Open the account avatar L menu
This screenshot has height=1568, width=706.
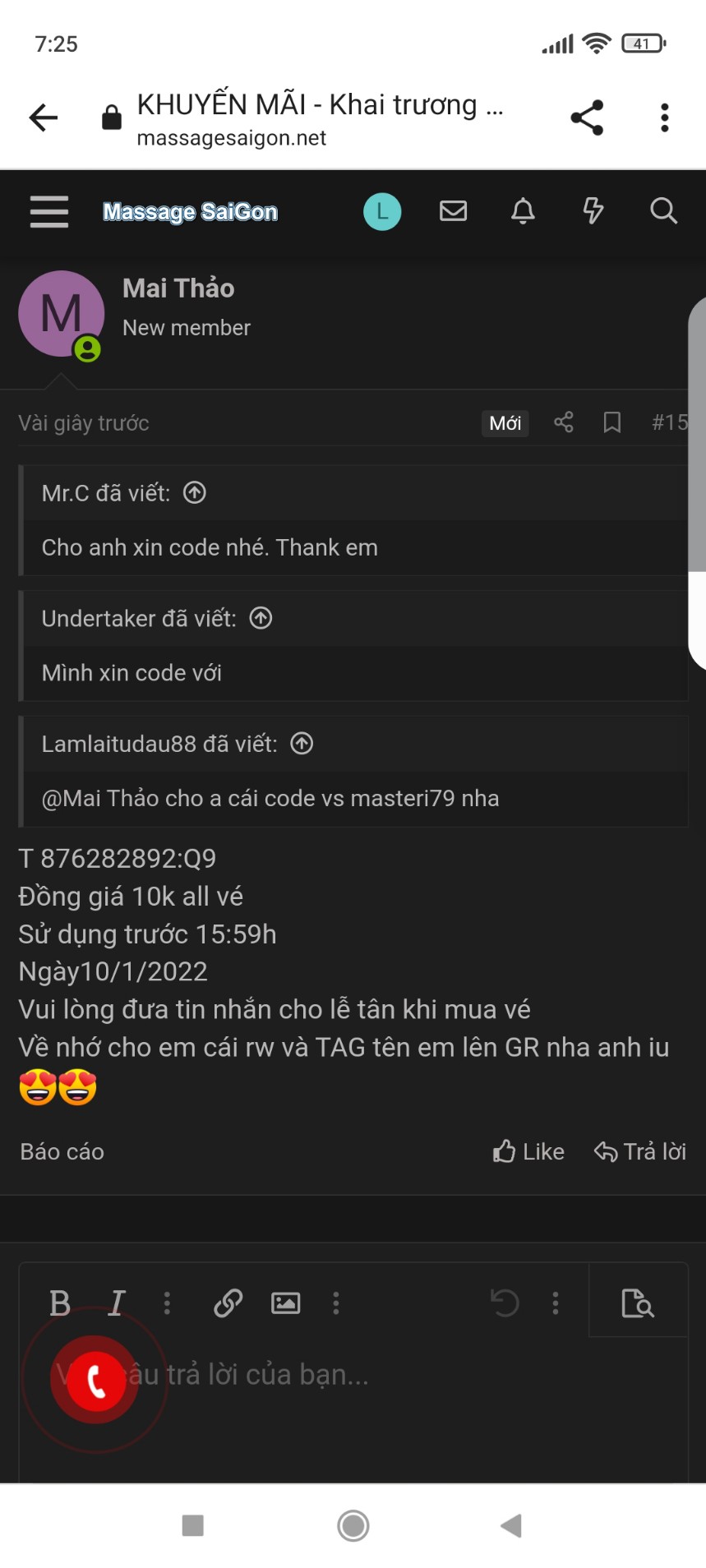[382, 212]
